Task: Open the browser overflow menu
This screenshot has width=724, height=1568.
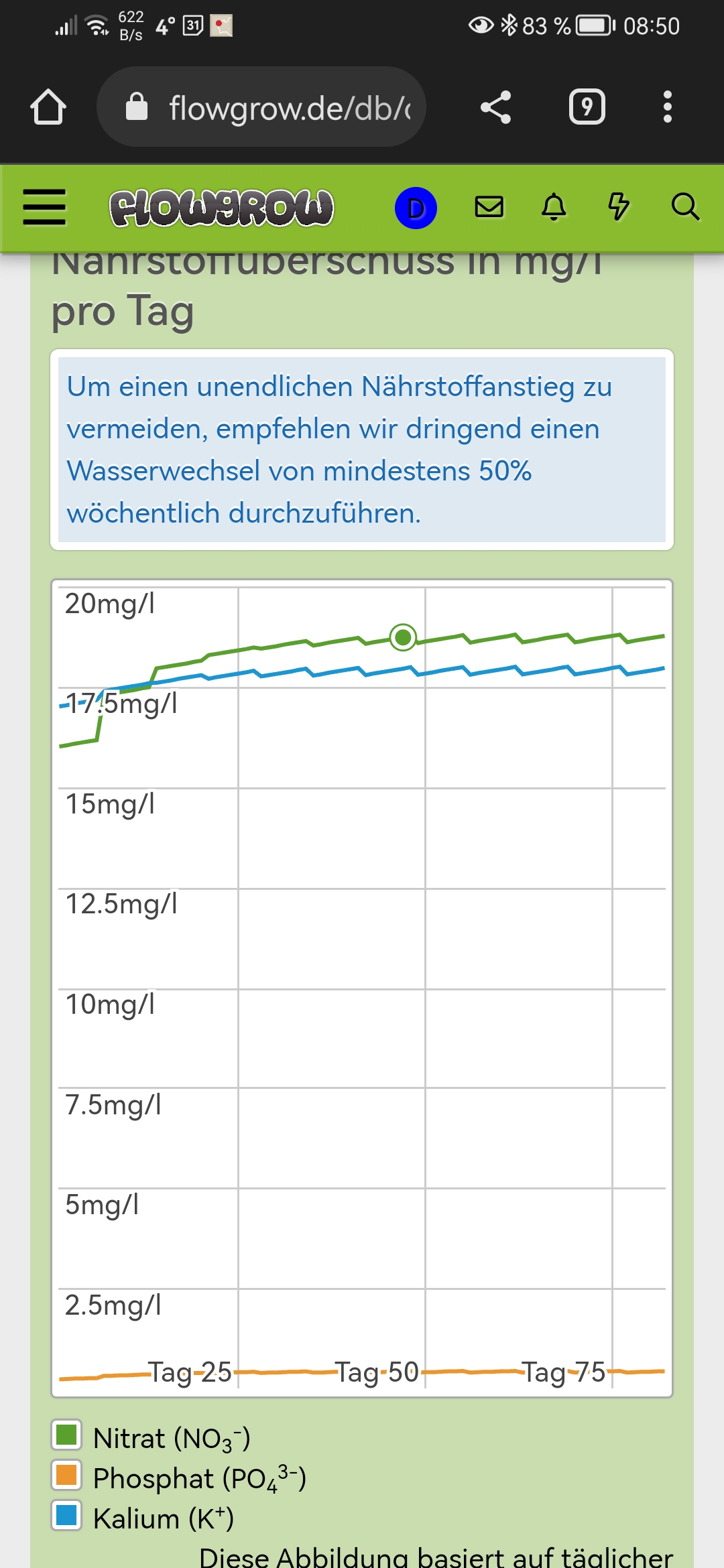Action: (667, 107)
